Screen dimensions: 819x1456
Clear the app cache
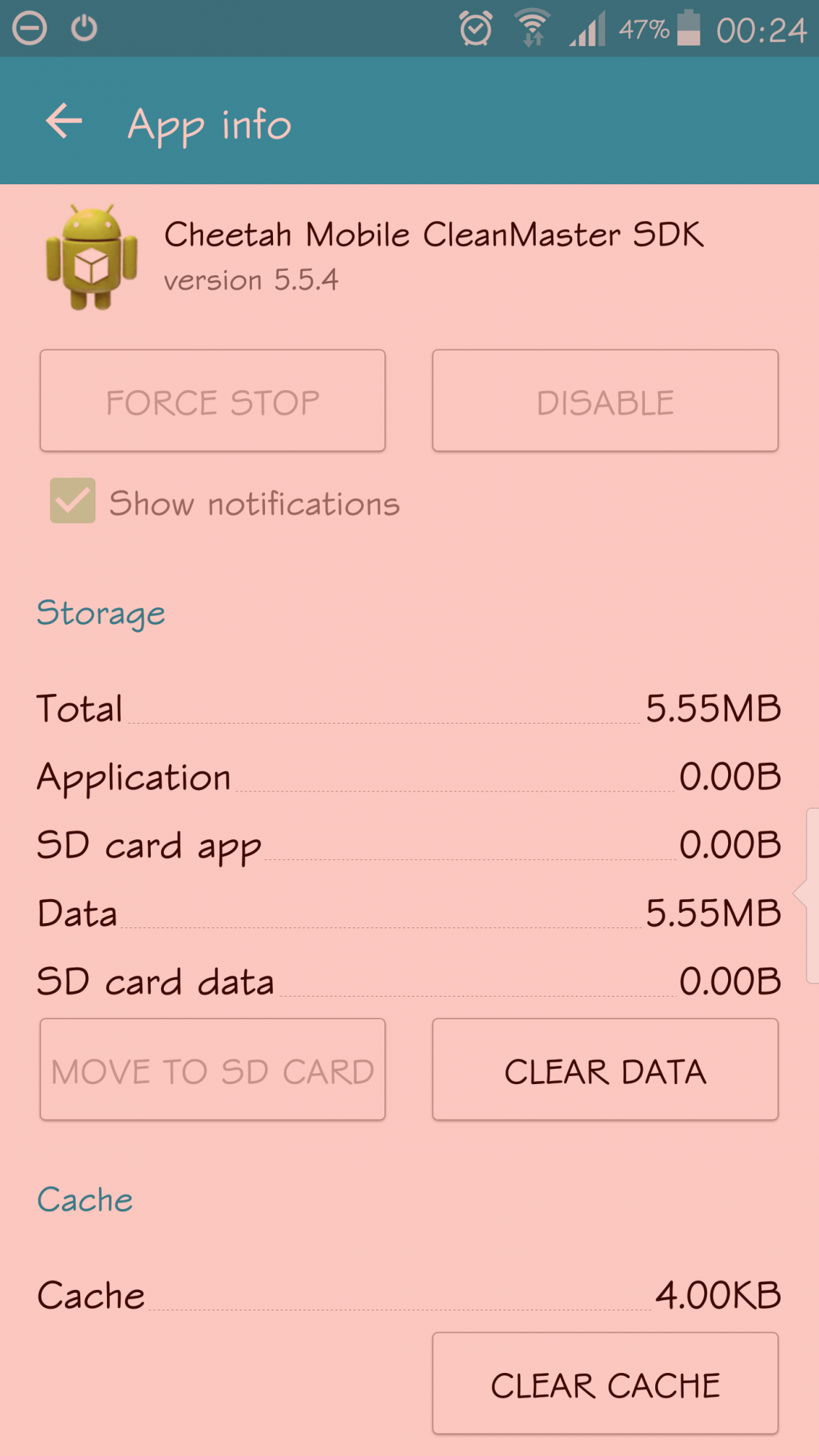605,1384
